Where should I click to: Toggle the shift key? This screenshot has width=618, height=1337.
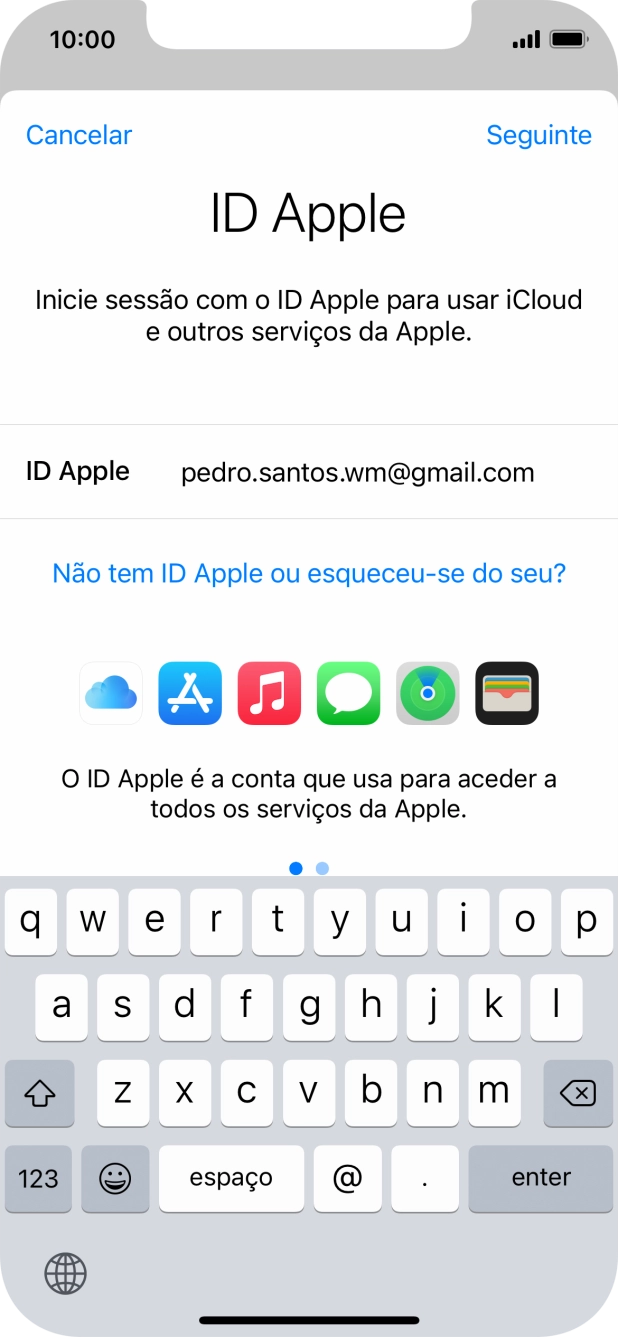tap(39, 1093)
